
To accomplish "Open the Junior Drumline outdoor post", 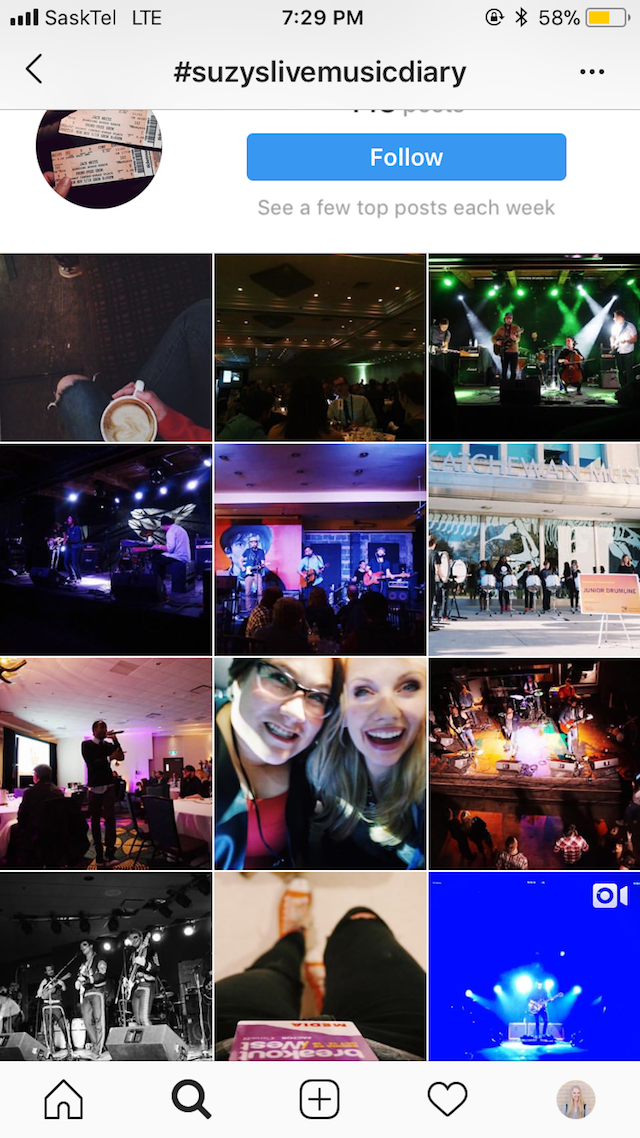I will tap(534, 550).
